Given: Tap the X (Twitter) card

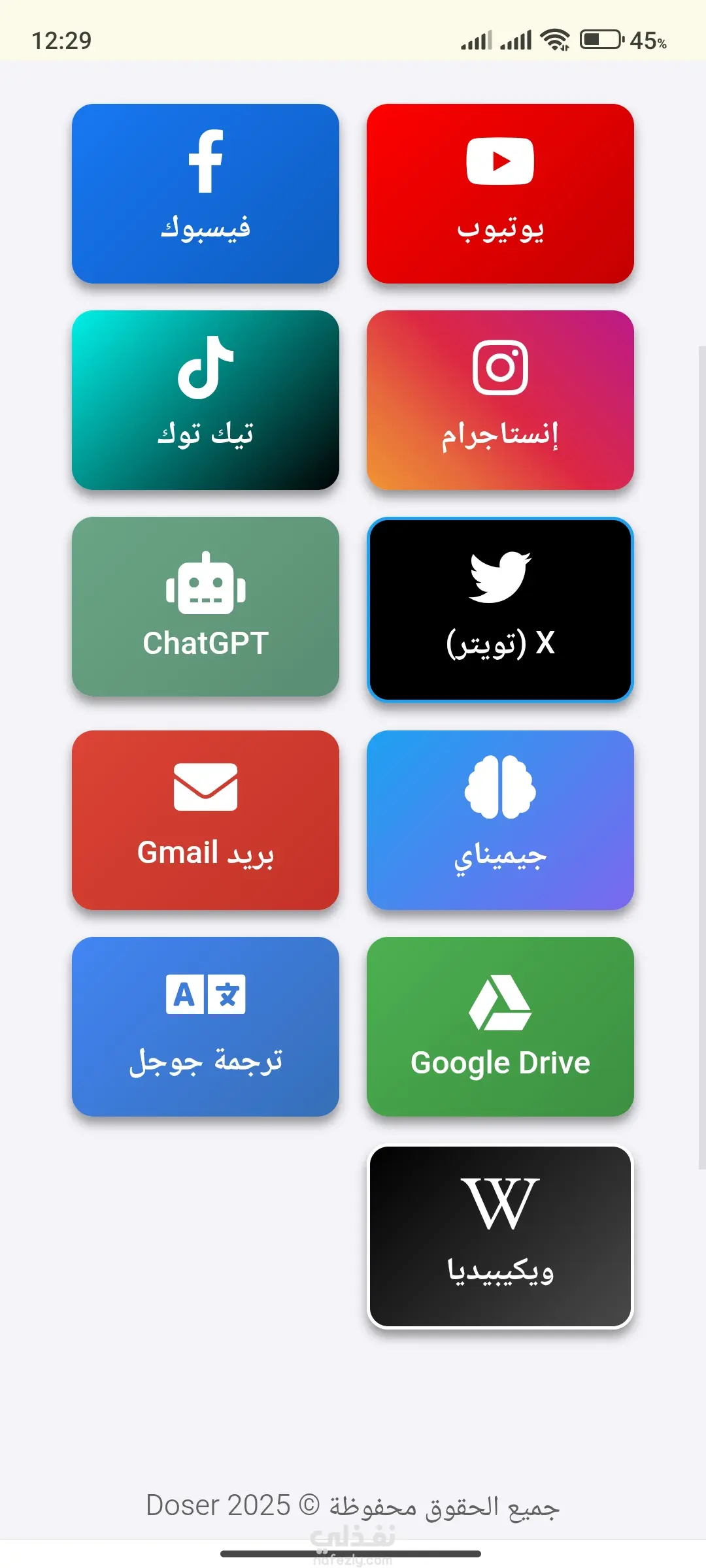Looking at the screenshot, I should pos(500,609).
